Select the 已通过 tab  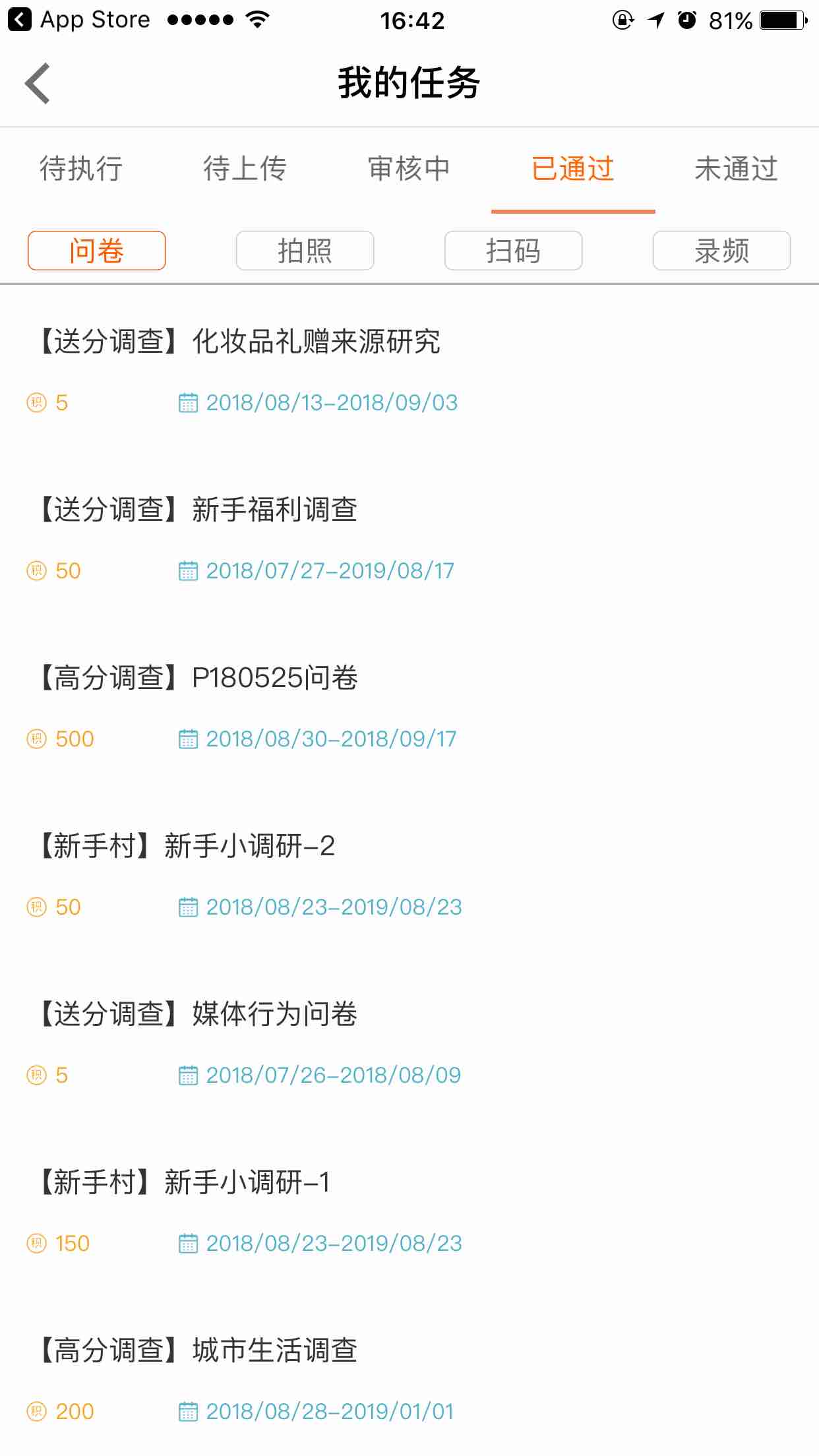coord(572,169)
